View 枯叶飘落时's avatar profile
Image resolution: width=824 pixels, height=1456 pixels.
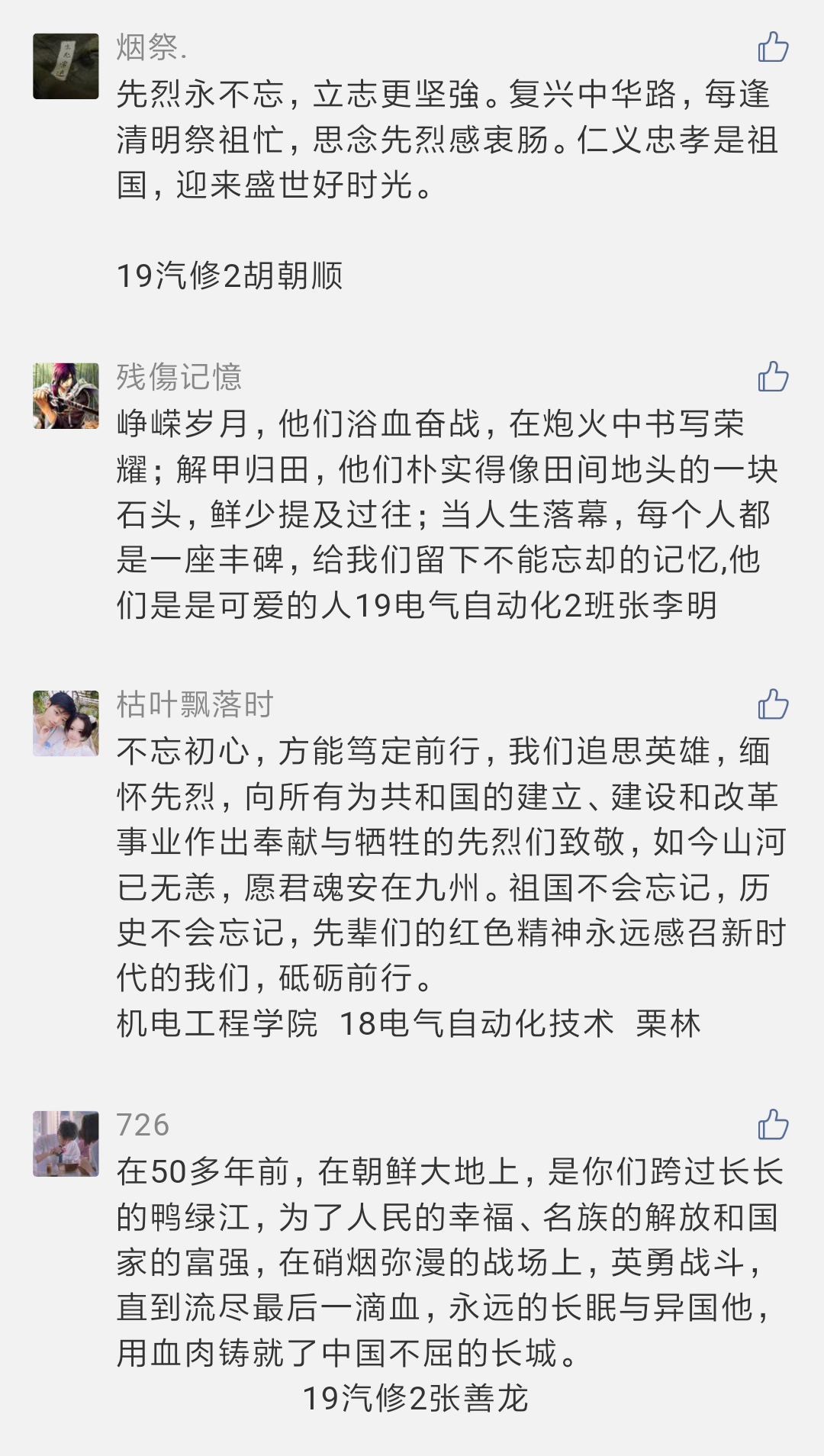(66, 723)
